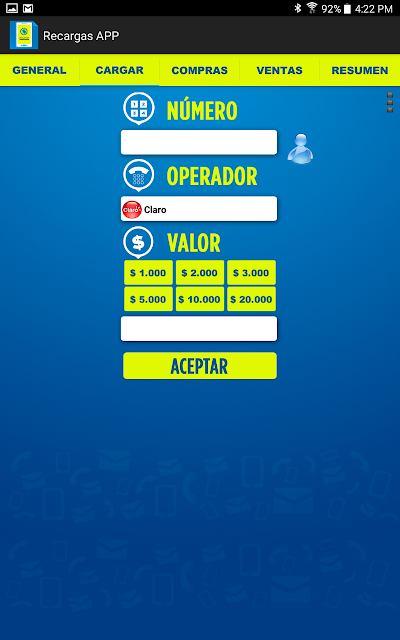The image size is (400, 640).
Task: Focus the NÚMERO phone input field
Action: [199, 142]
